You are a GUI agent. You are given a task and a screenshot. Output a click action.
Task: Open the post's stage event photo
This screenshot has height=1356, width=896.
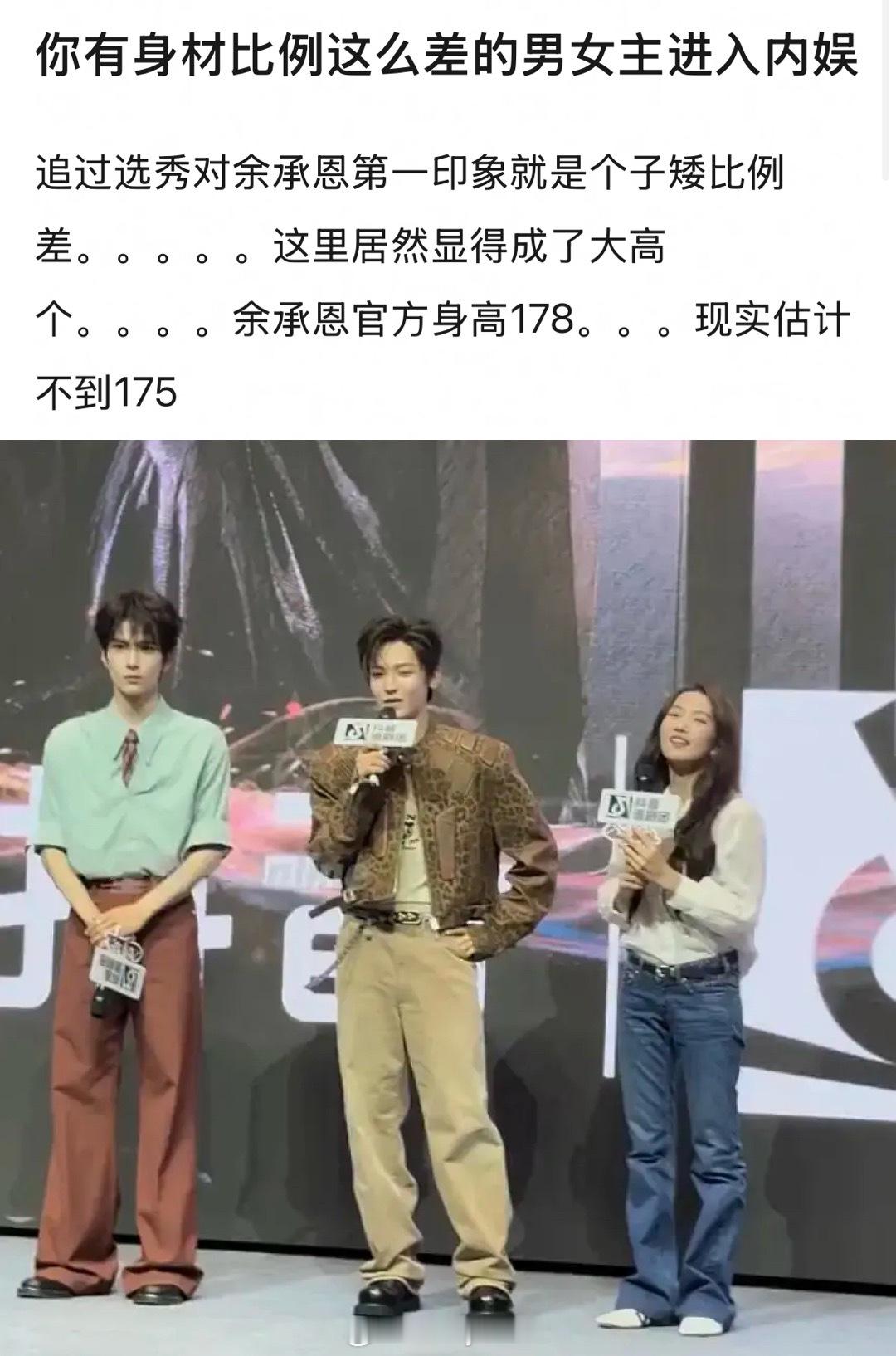(x=448, y=896)
